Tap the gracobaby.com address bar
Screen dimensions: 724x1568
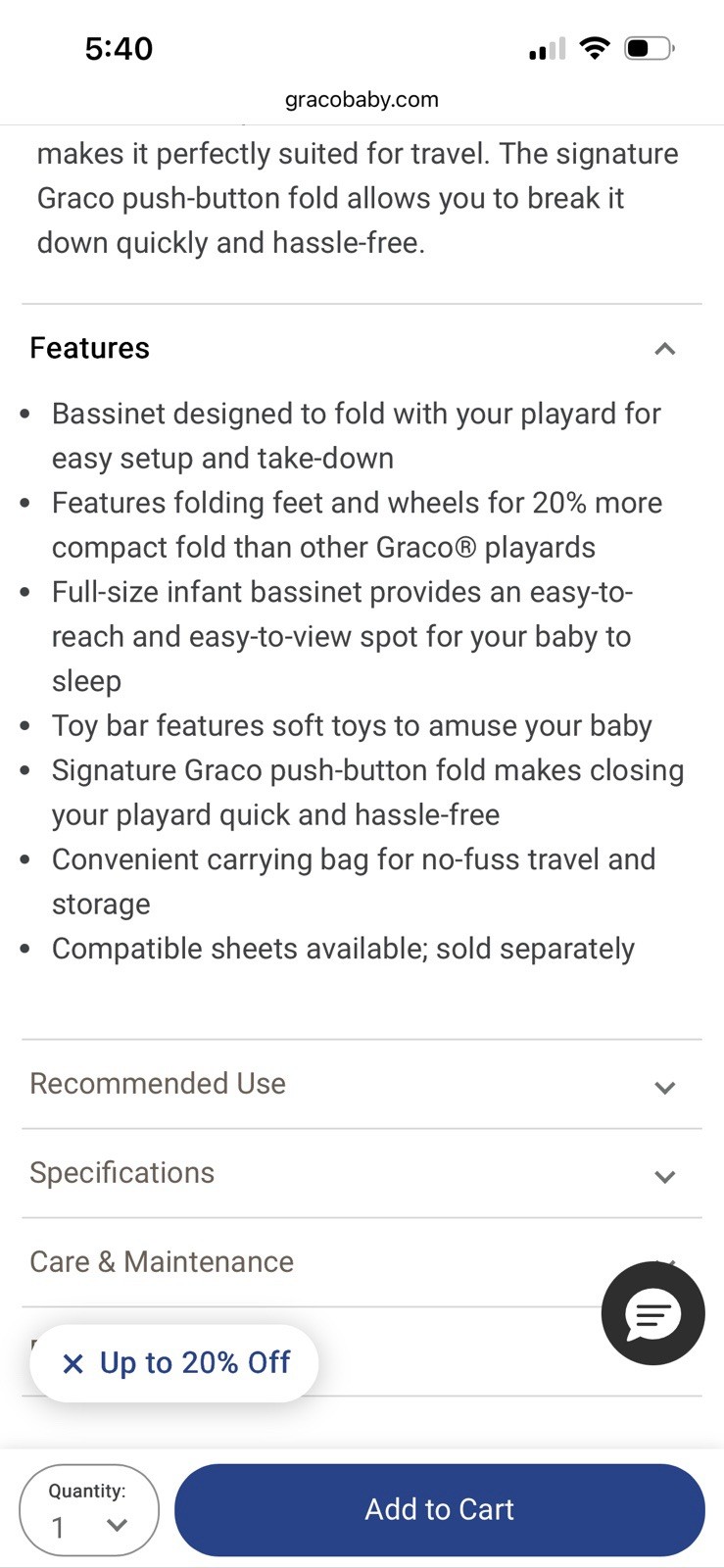pyautogui.click(x=362, y=99)
